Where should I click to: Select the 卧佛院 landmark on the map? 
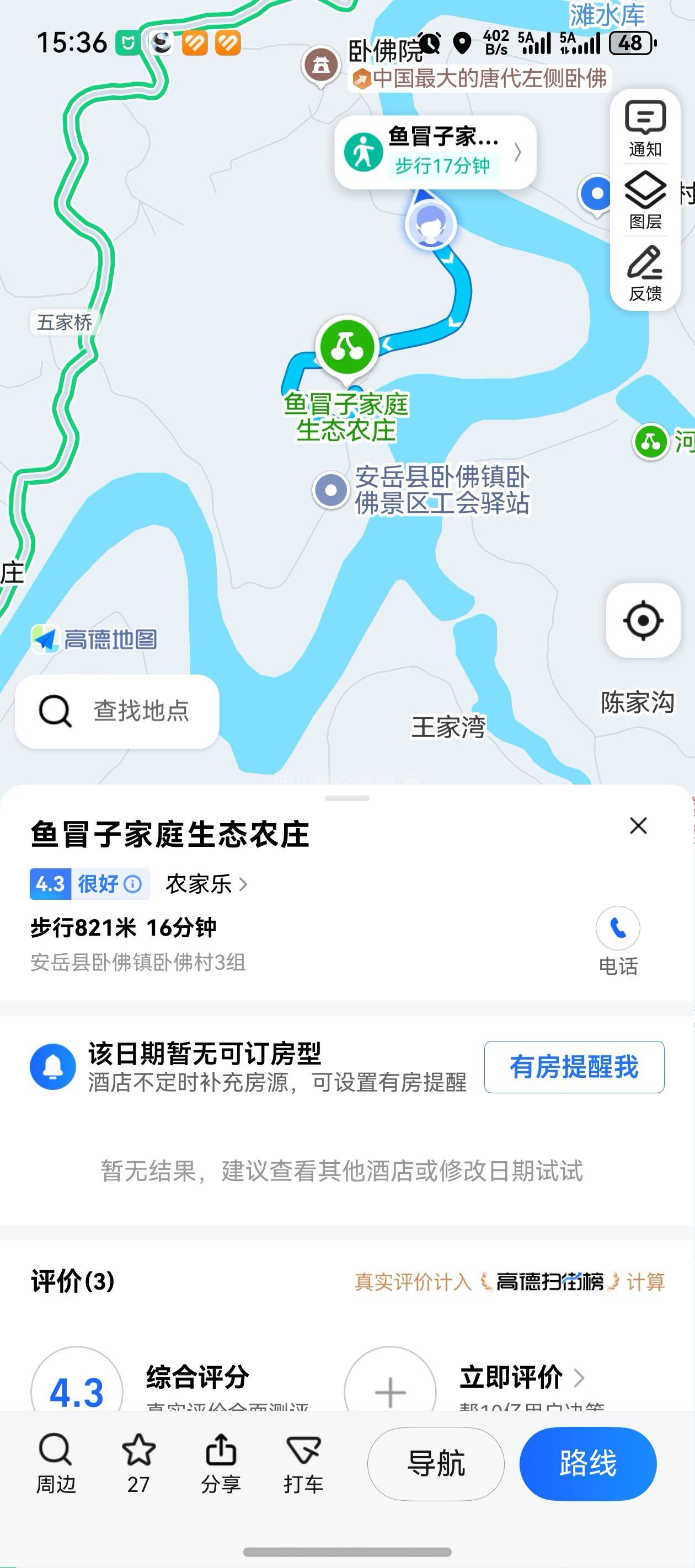tap(321, 65)
